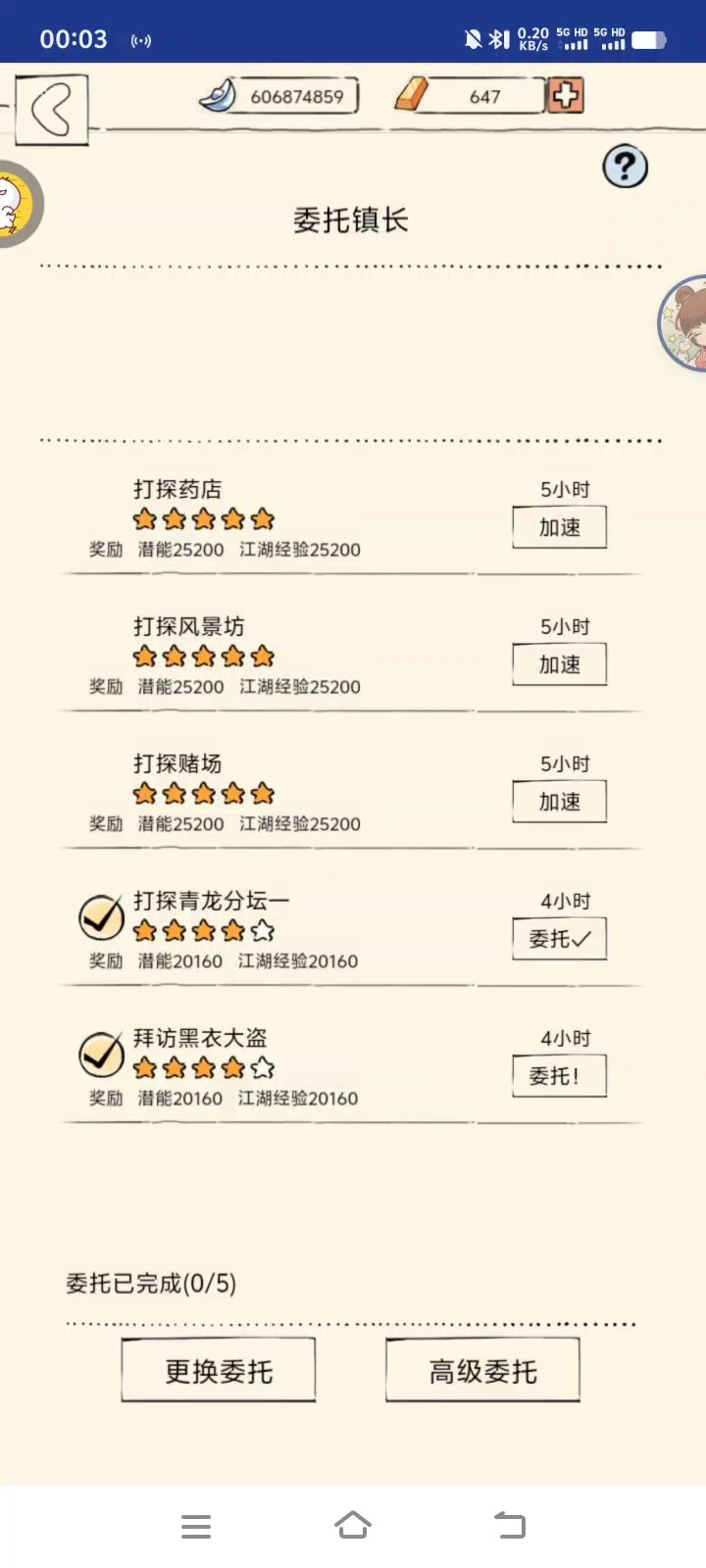The image size is (706, 1568).
Task: Go back using the top-left arrow
Action: point(51,110)
